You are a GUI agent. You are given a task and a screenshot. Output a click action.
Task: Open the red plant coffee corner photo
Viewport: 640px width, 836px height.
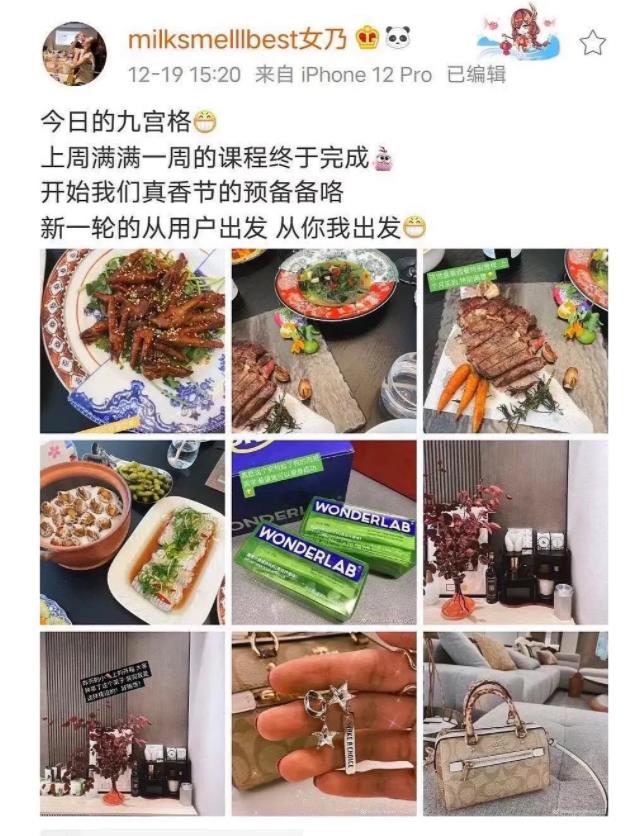point(515,532)
